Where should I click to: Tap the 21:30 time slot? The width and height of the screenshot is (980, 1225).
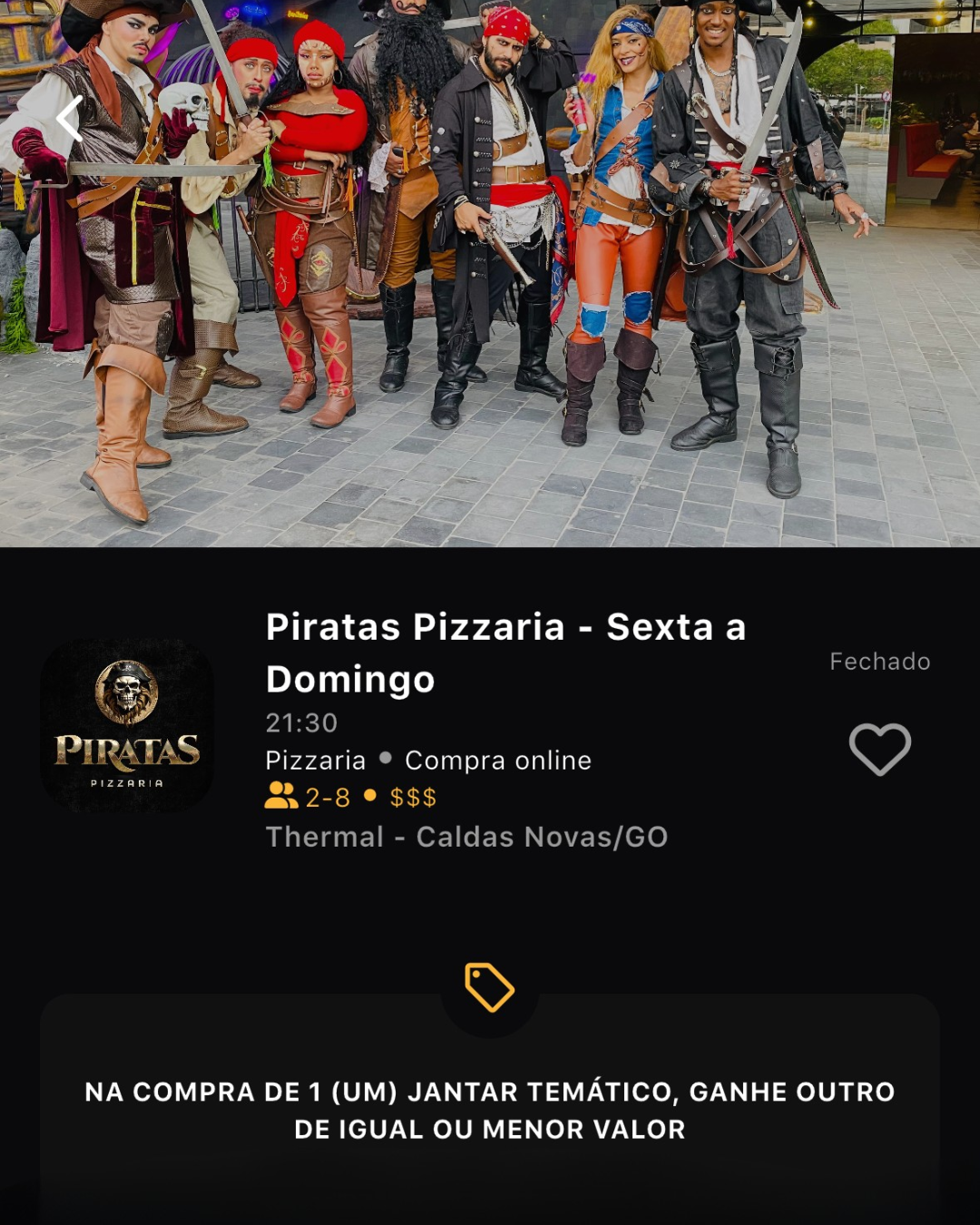tap(300, 723)
